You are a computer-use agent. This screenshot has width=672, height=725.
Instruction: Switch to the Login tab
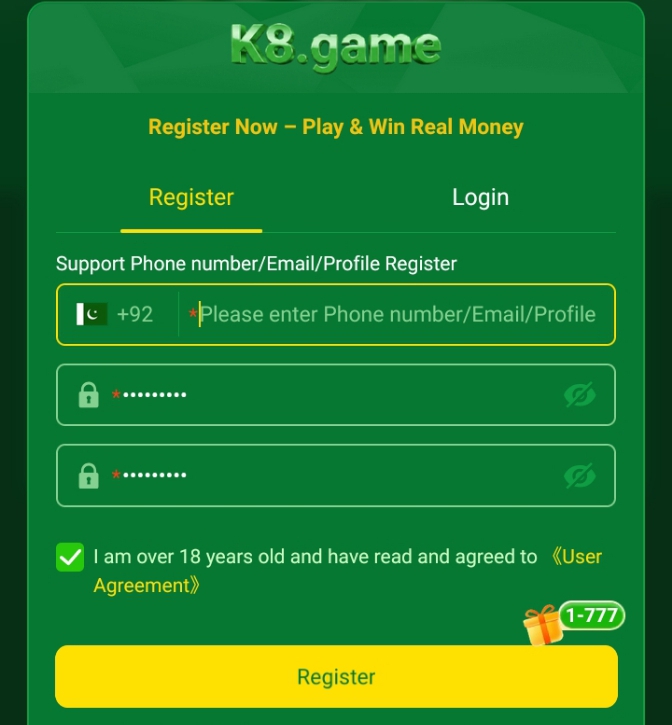point(480,198)
